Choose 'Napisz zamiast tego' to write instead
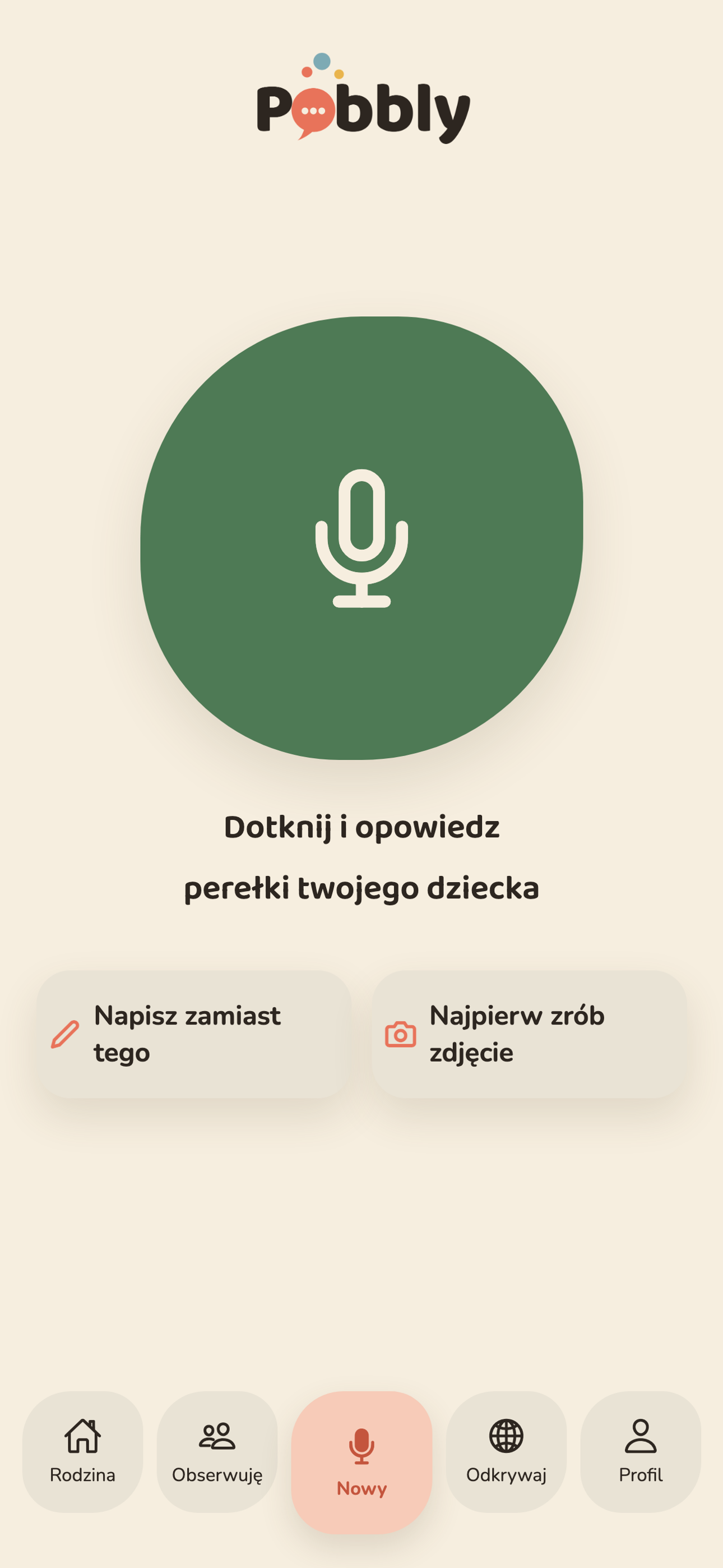 pos(193,1034)
